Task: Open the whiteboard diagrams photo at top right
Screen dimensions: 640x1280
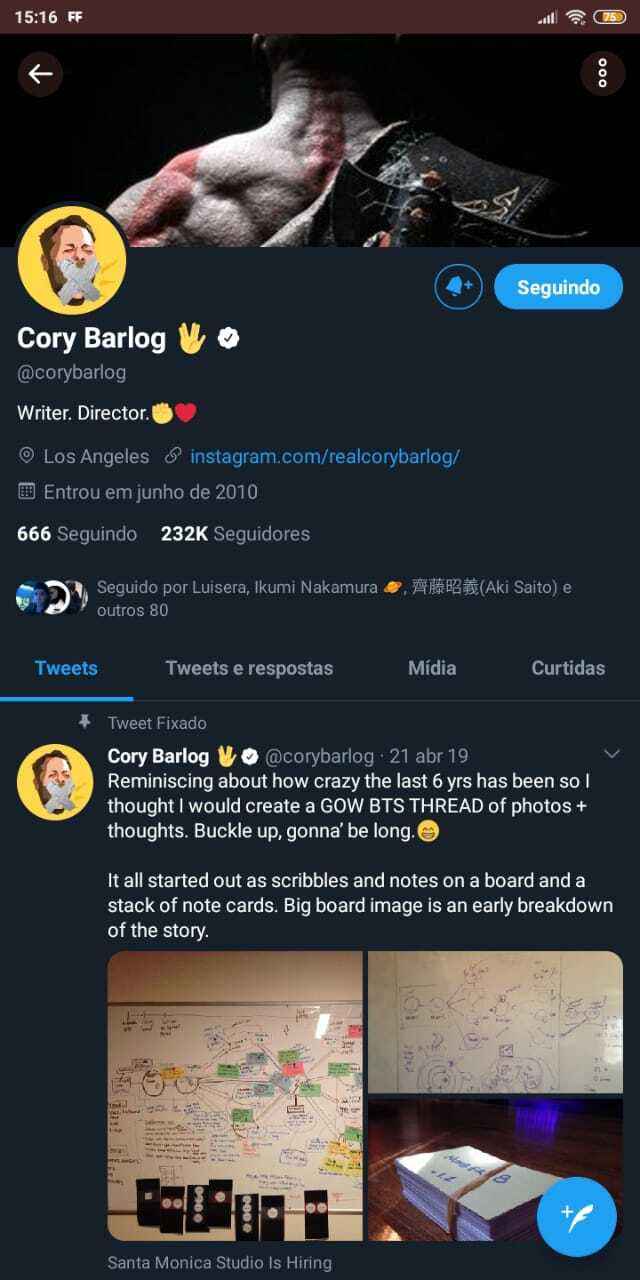Action: pyautogui.click(x=495, y=1022)
